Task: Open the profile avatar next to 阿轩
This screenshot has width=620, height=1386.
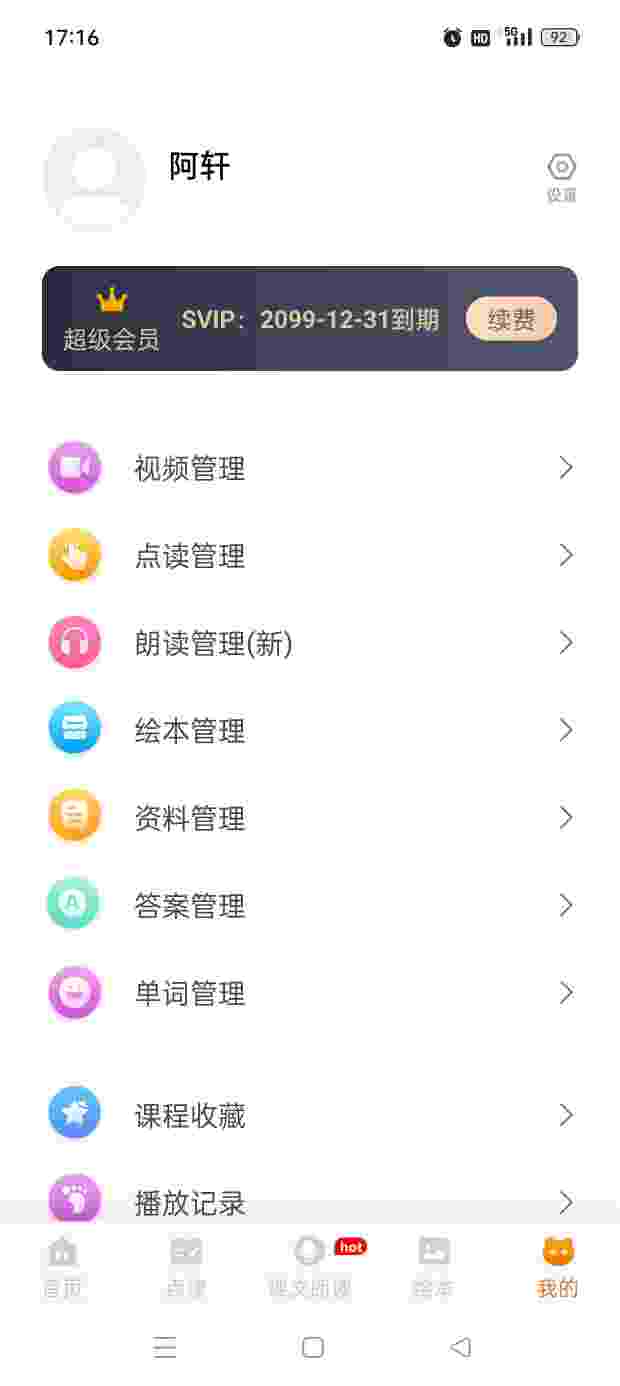Action: (x=95, y=179)
